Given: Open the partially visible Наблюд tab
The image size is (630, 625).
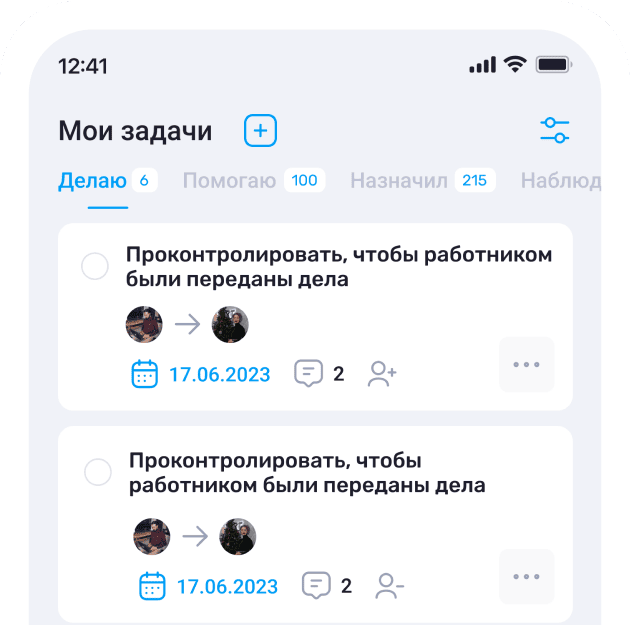Looking at the screenshot, I should click(560, 181).
